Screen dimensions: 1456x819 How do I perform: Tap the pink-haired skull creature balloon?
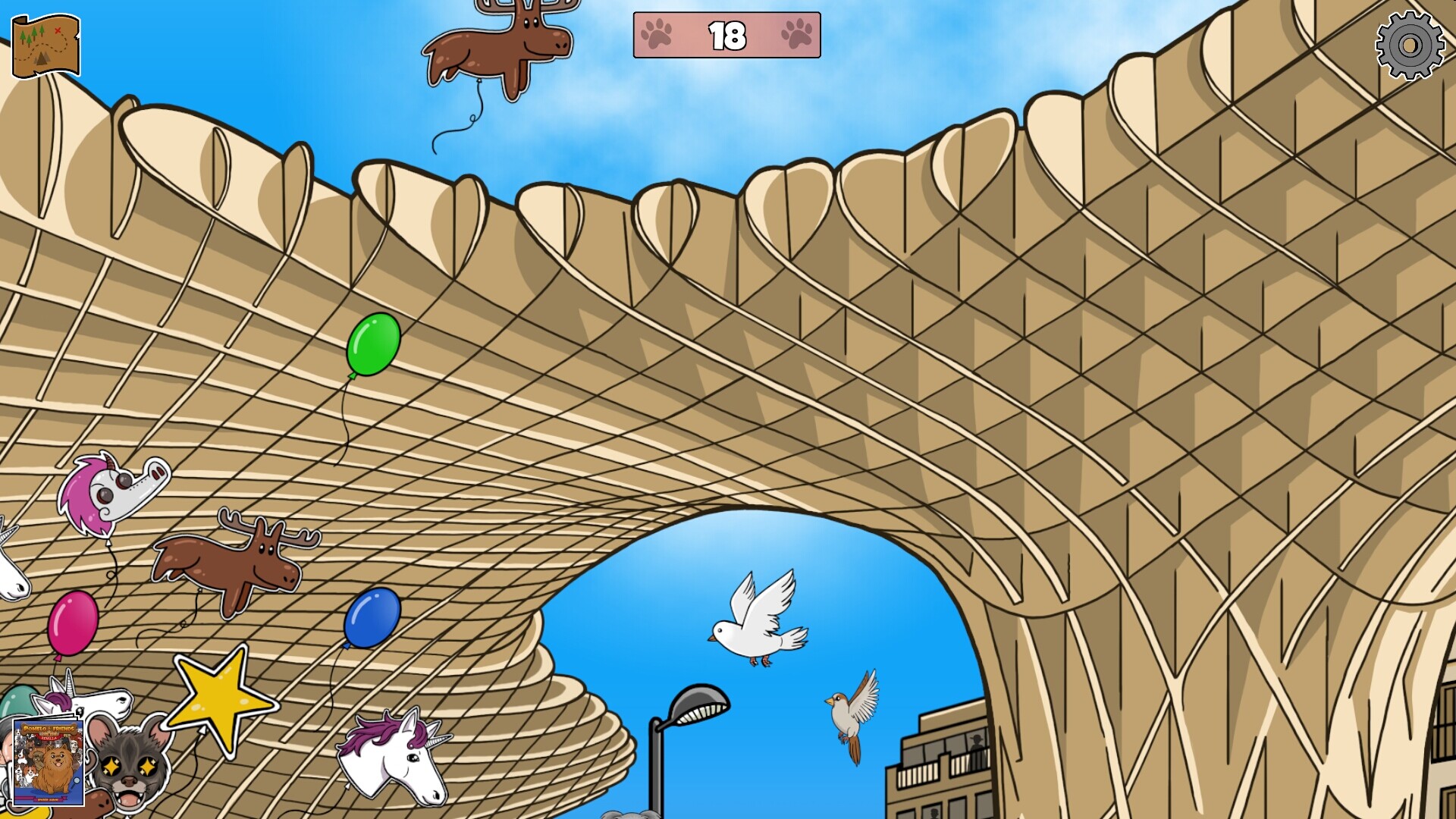(x=112, y=493)
